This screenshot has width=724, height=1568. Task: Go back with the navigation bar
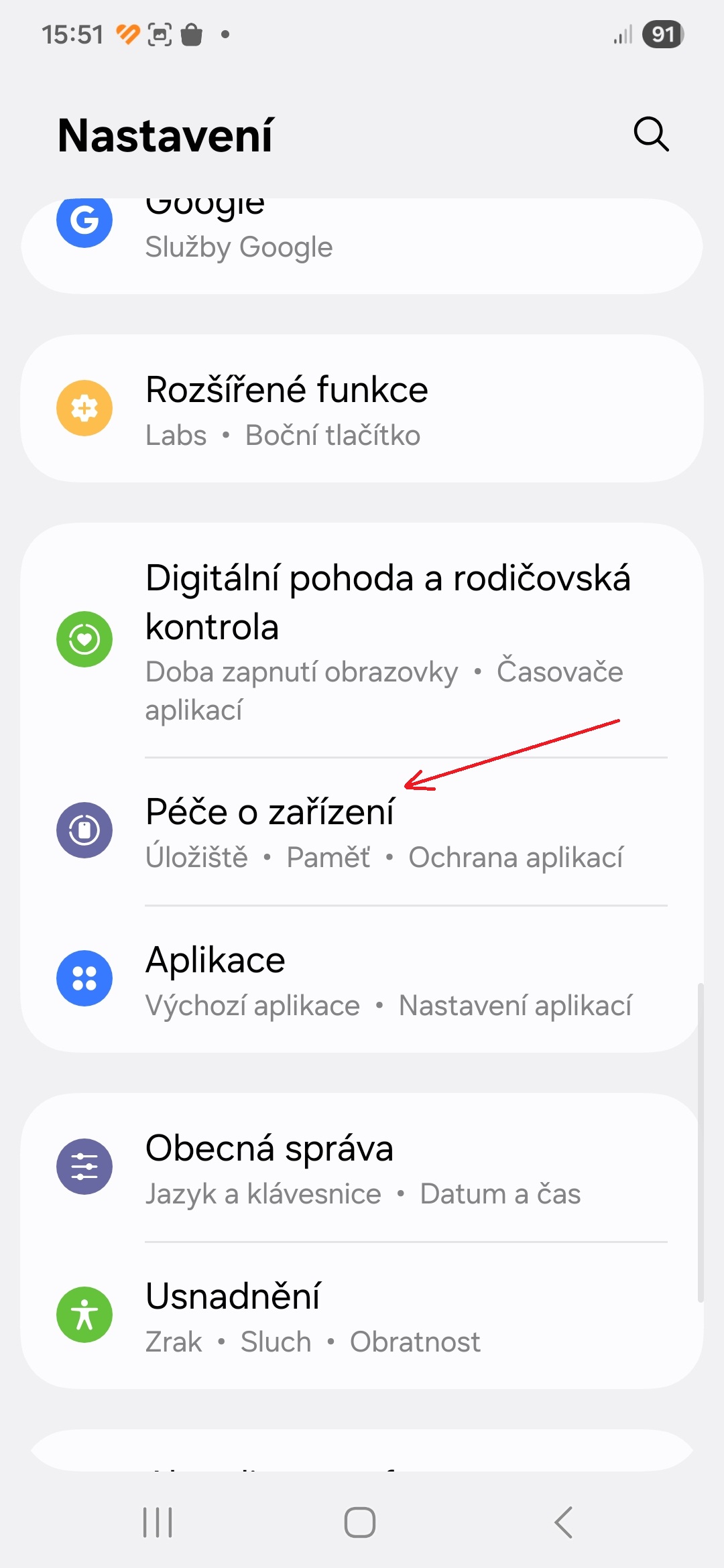tap(564, 1522)
